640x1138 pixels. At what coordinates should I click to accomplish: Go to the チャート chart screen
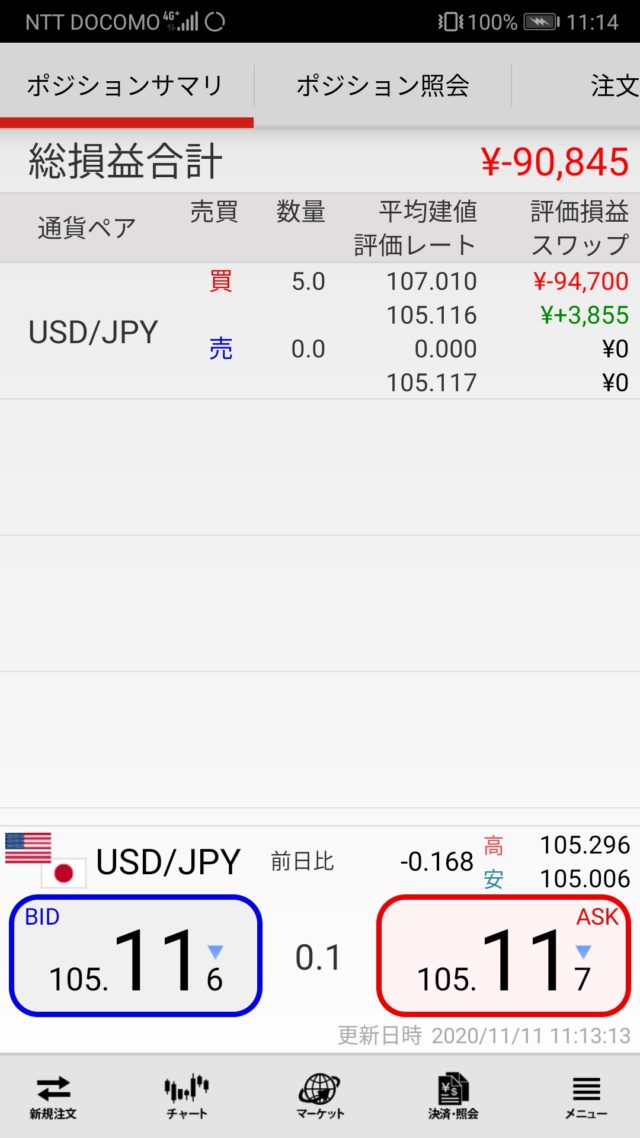point(186,1096)
